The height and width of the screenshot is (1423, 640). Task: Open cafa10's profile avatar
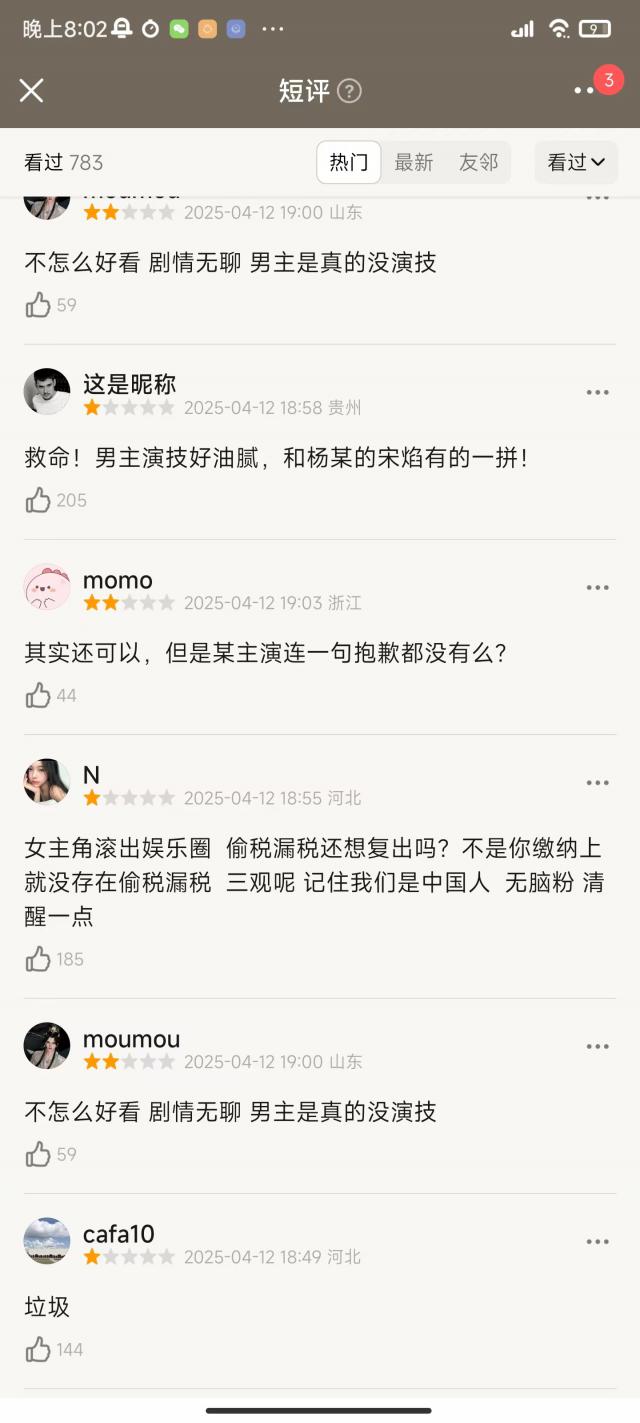[47, 1241]
